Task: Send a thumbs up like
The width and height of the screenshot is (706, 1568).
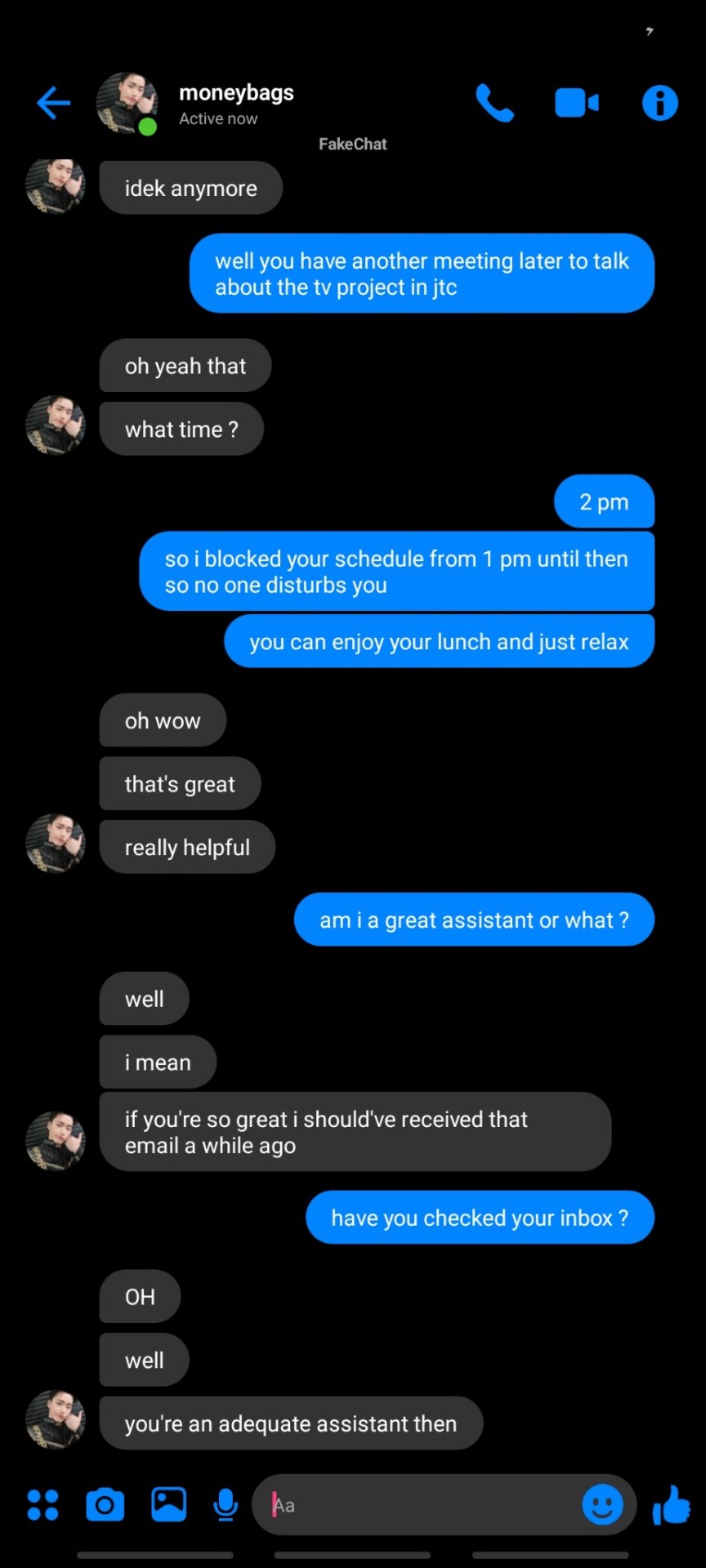Action: pyautogui.click(x=671, y=1504)
